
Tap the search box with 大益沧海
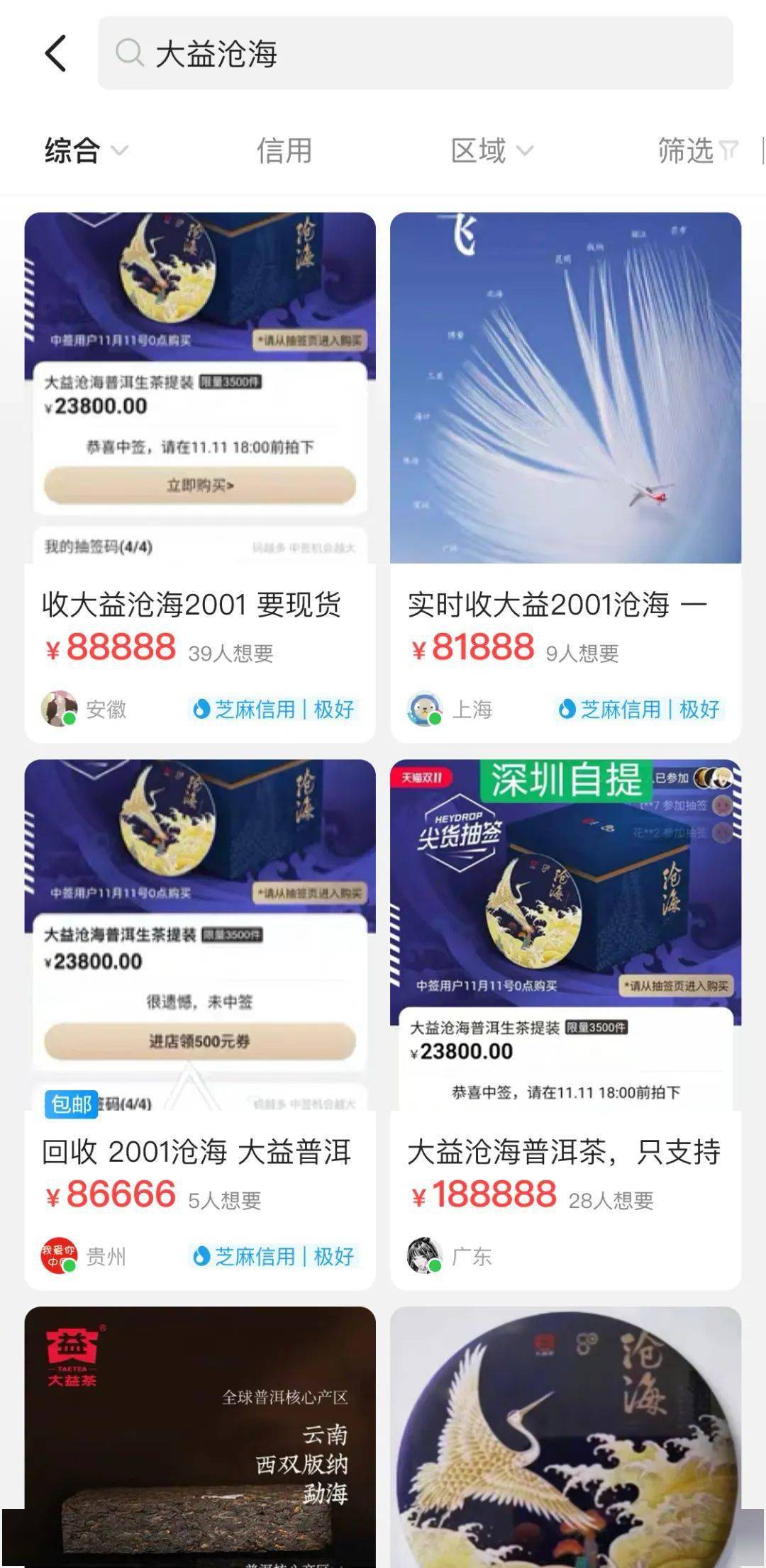415,54
